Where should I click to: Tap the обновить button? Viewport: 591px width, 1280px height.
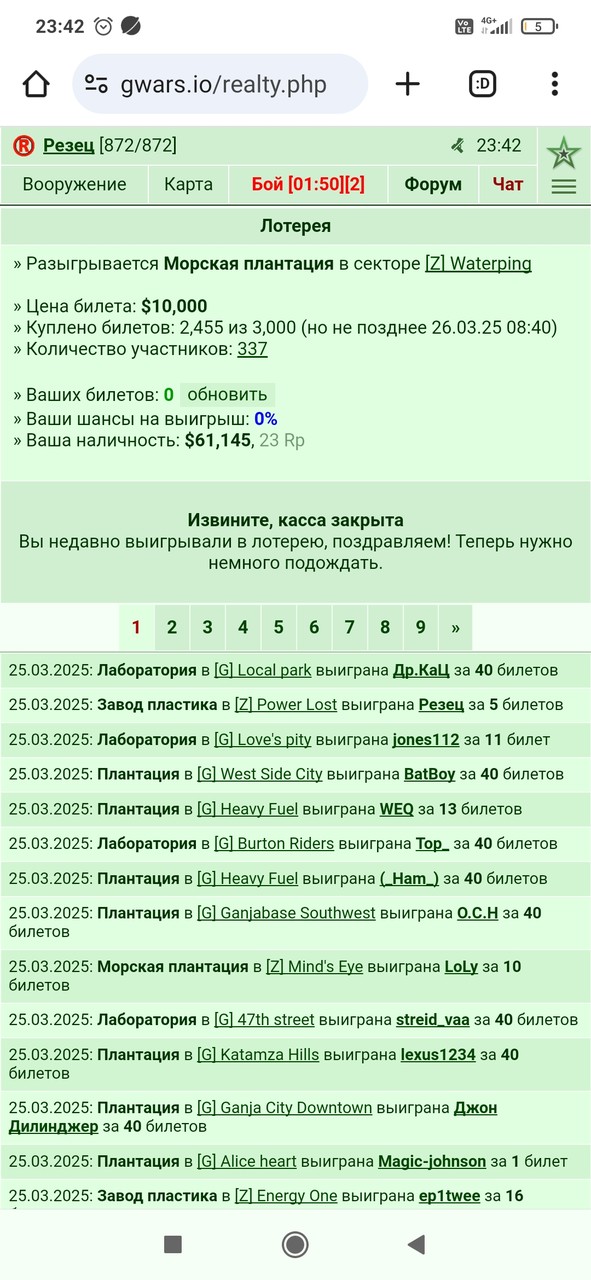[x=227, y=395]
